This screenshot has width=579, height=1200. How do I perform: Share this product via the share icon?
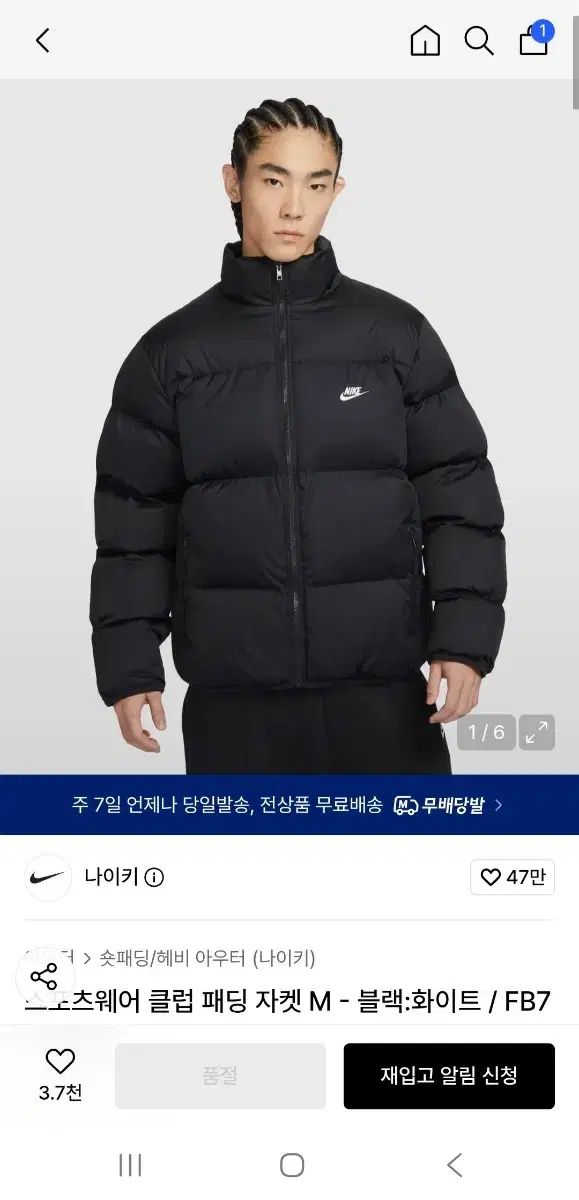pyautogui.click(x=44, y=976)
